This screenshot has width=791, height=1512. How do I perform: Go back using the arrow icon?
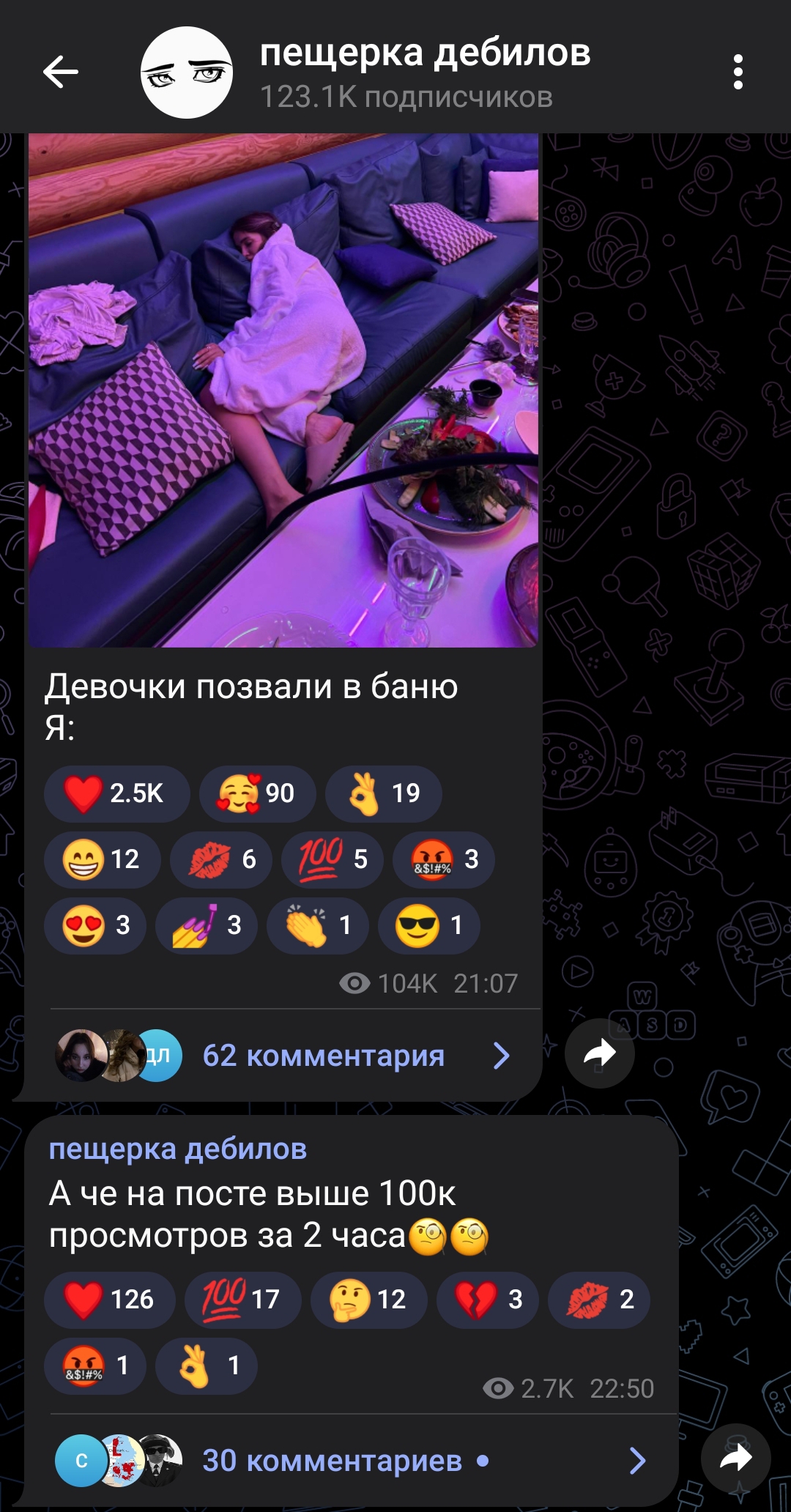pyautogui.click(x=61, y=72)
